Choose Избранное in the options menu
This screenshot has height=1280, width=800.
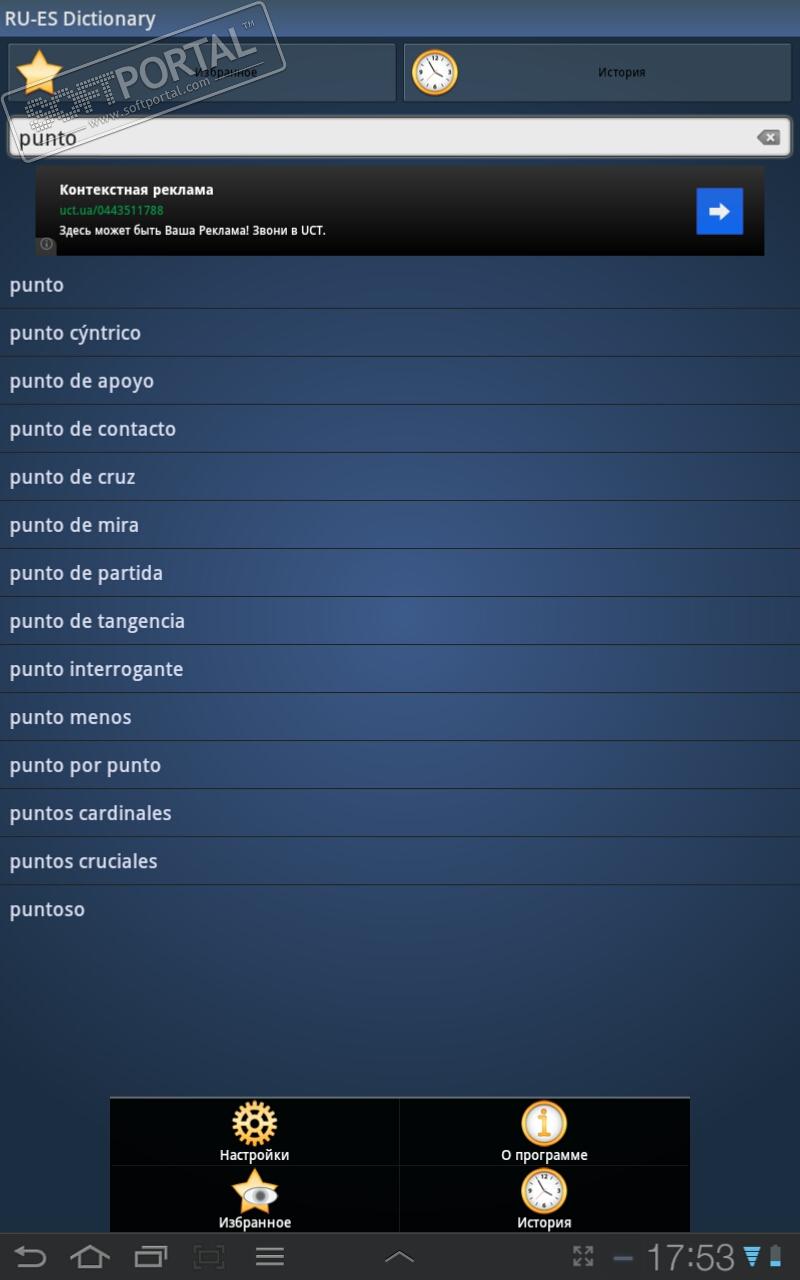click(254, 1200)
